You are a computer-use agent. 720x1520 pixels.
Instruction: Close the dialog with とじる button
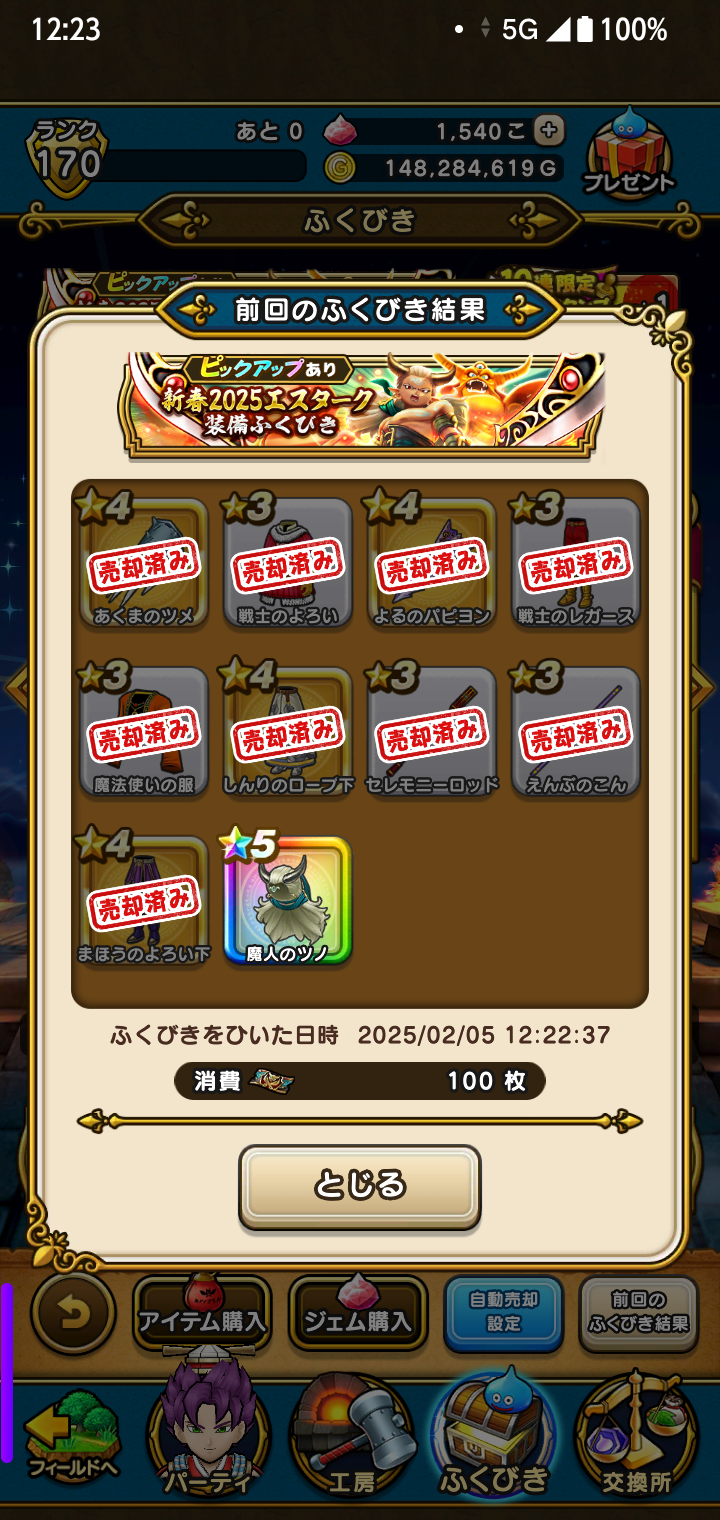(359, 1186)
